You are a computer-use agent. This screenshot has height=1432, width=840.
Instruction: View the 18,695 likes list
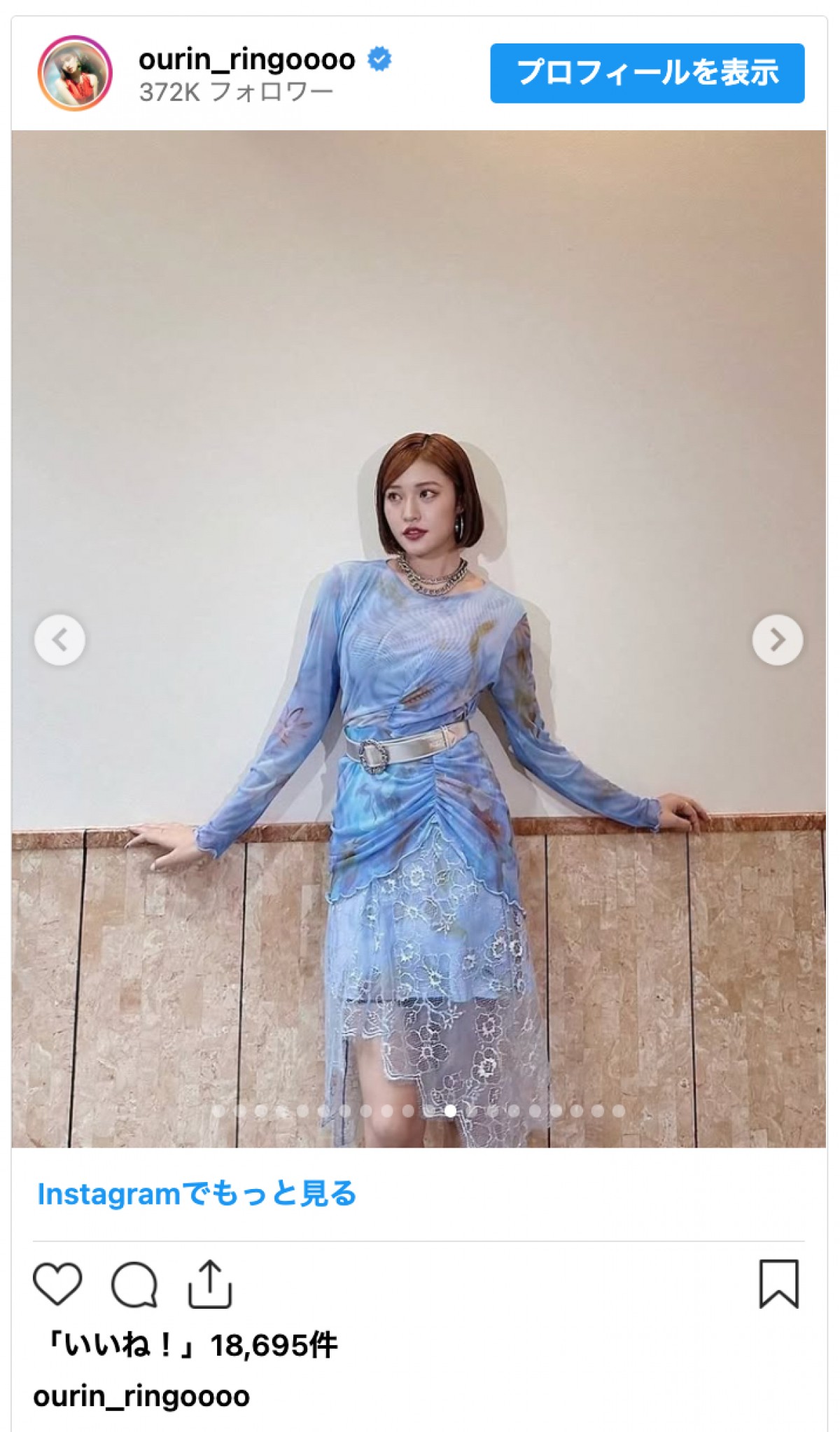190,1345
